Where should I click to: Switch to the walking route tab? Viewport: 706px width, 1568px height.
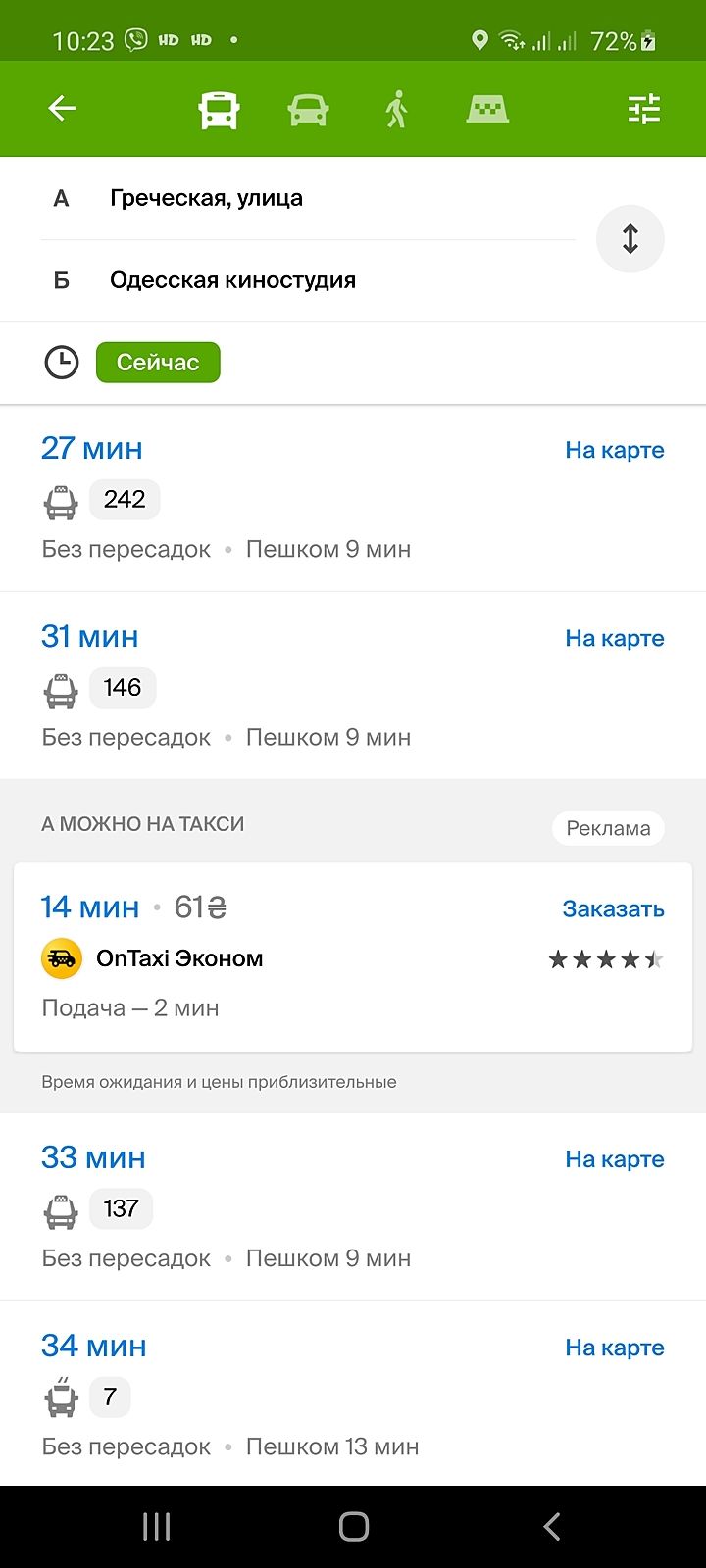coord(396,109)
